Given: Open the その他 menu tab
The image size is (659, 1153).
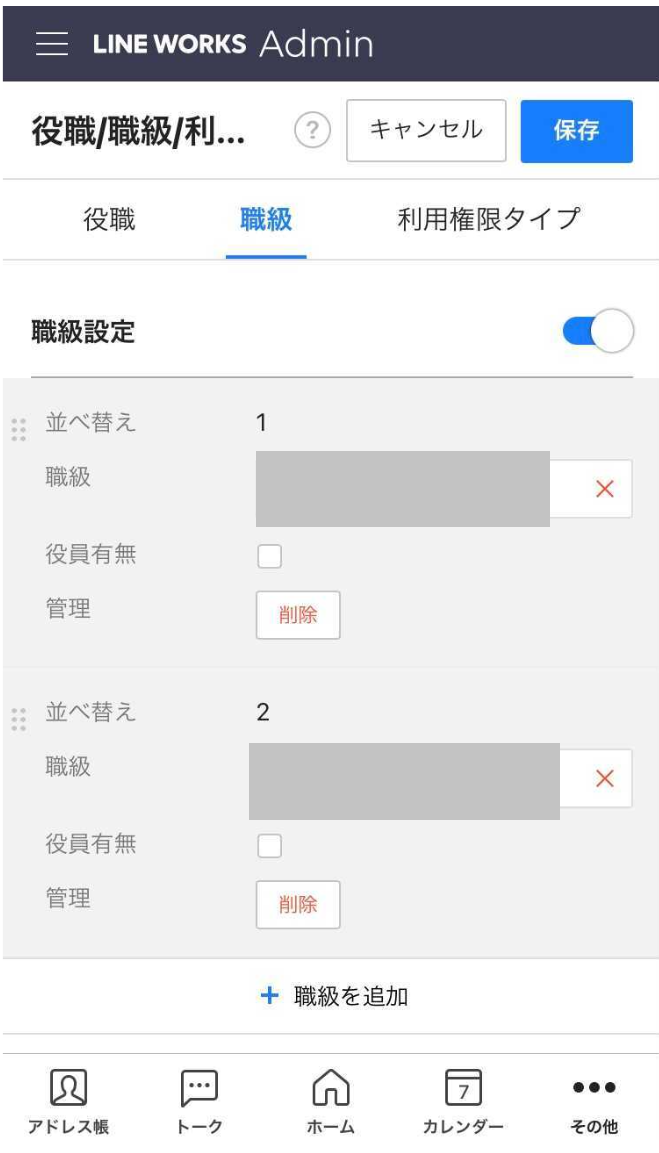Looking at the screenshot, I should [594, 1102].
